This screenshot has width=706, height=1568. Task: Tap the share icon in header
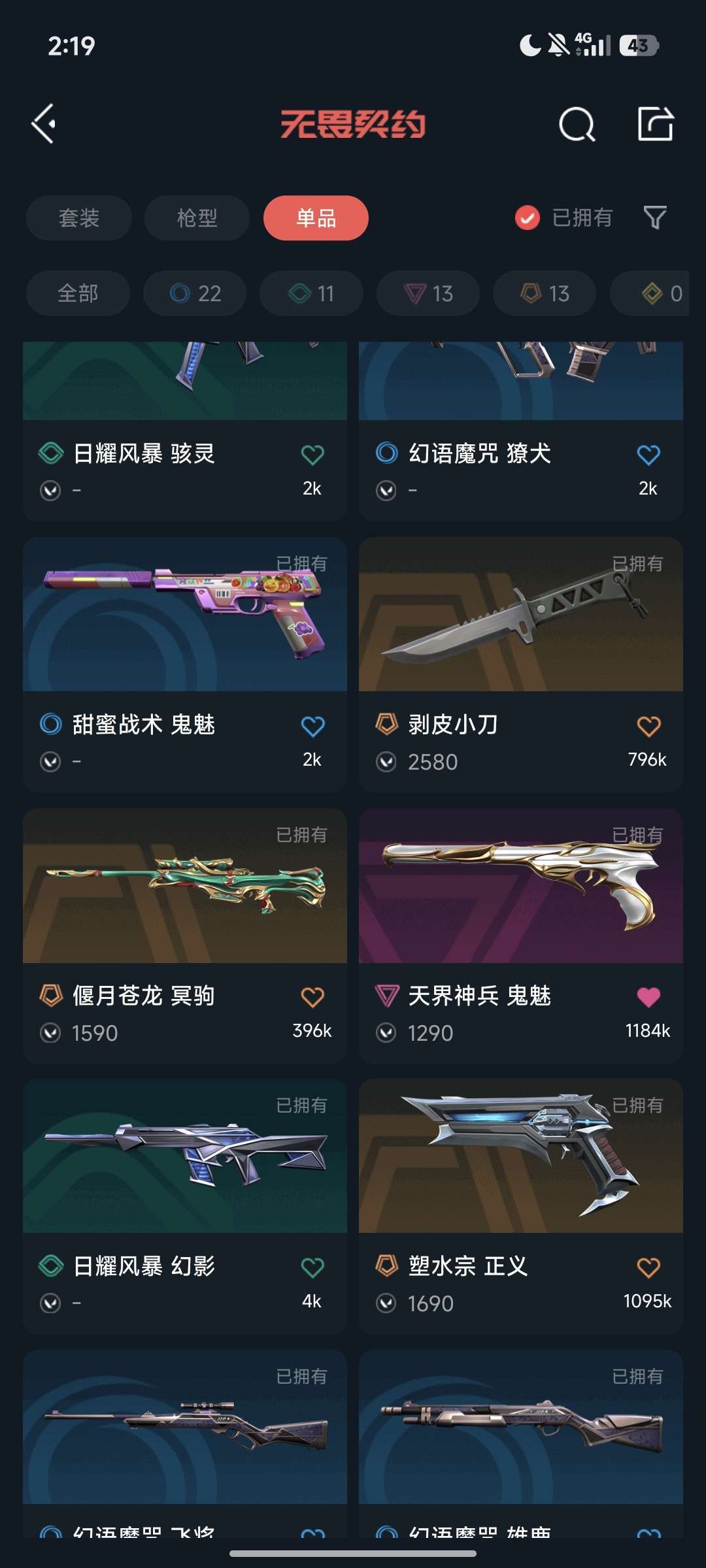655,123
